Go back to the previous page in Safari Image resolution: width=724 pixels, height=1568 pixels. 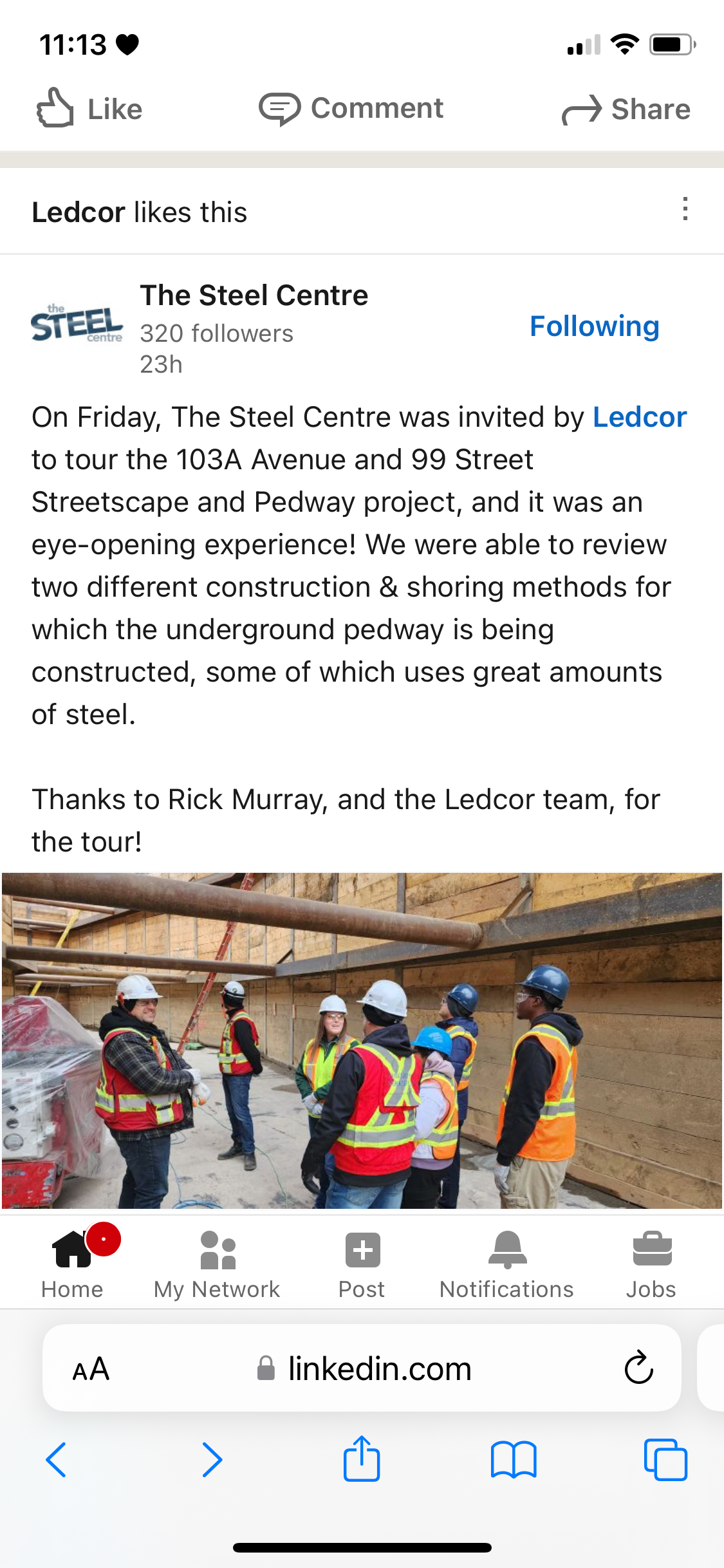click(x=56, y=1460)
